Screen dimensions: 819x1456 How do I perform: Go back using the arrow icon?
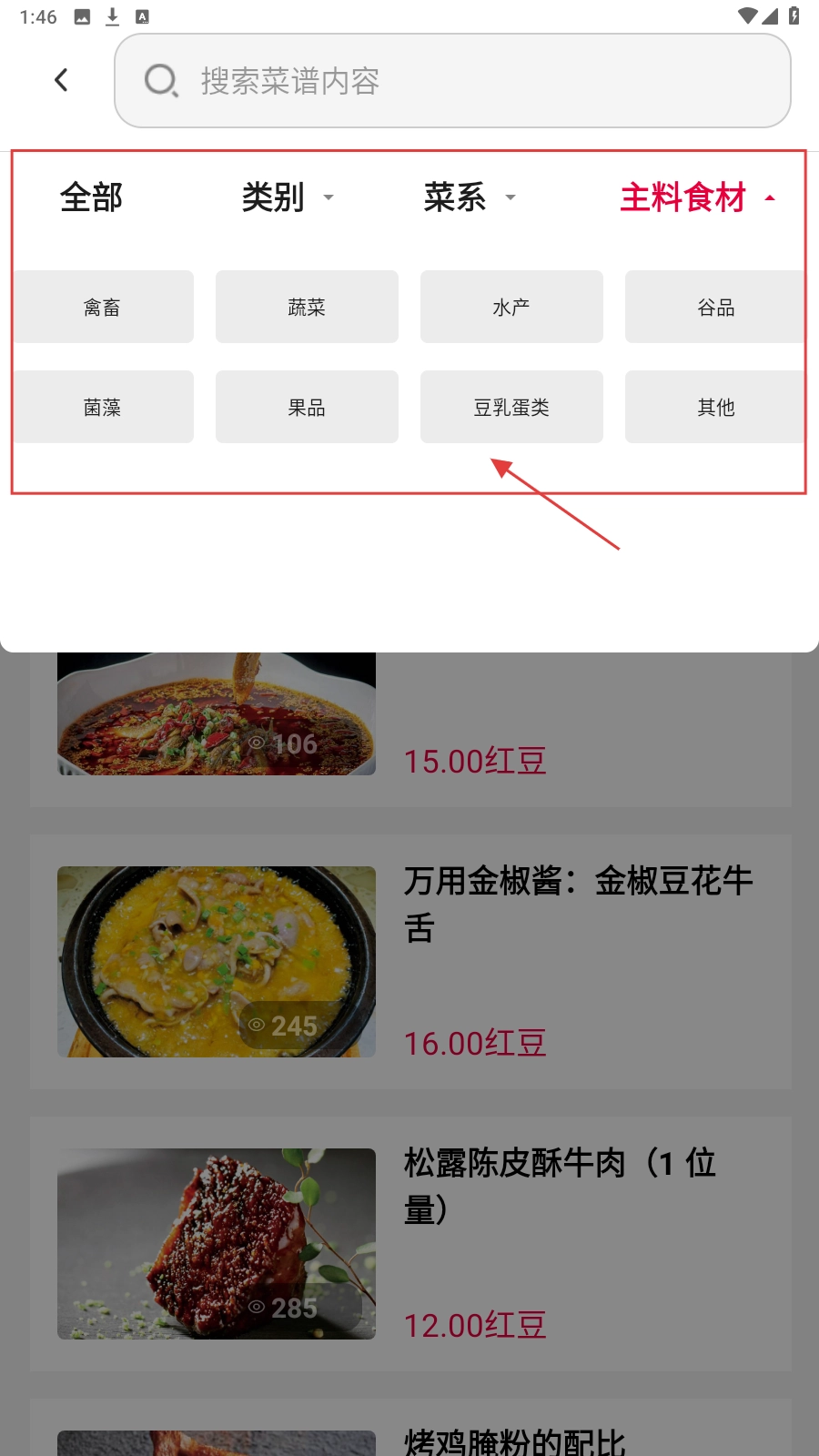(61, 80)
